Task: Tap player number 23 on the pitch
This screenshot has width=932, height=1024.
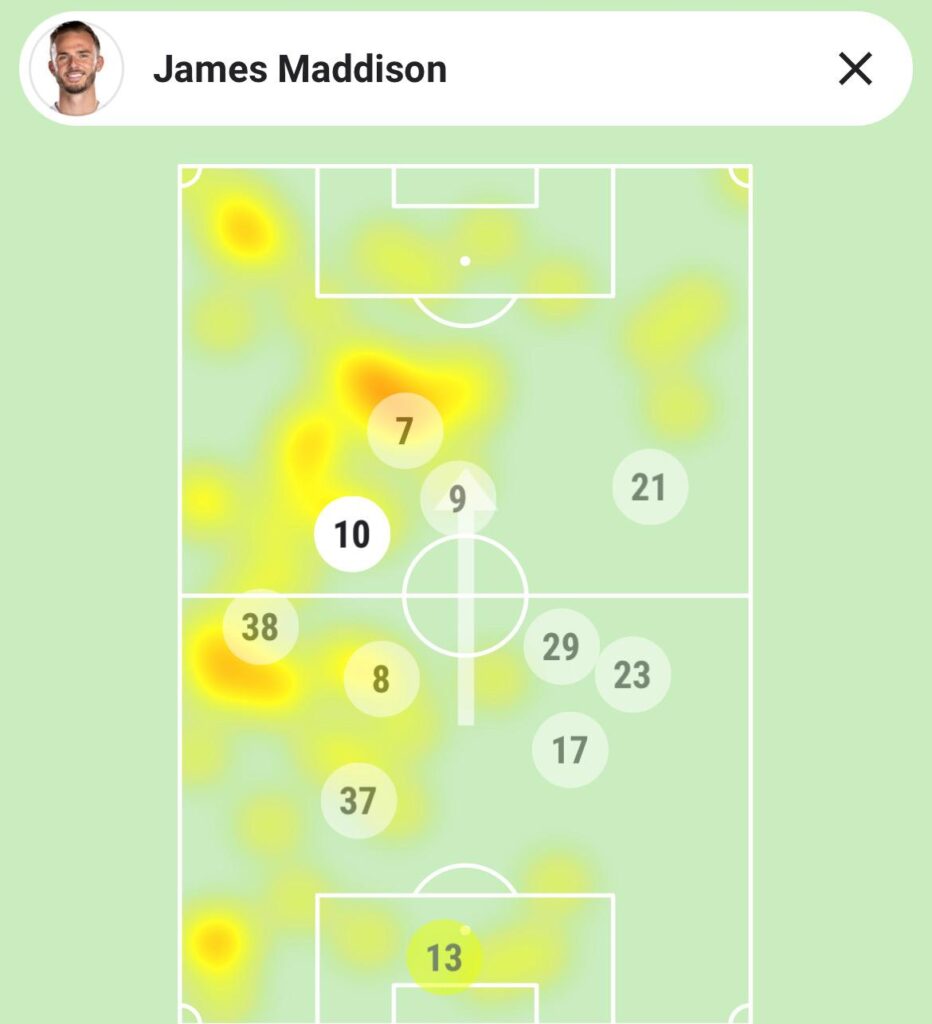Action: [x=632, y=675]
